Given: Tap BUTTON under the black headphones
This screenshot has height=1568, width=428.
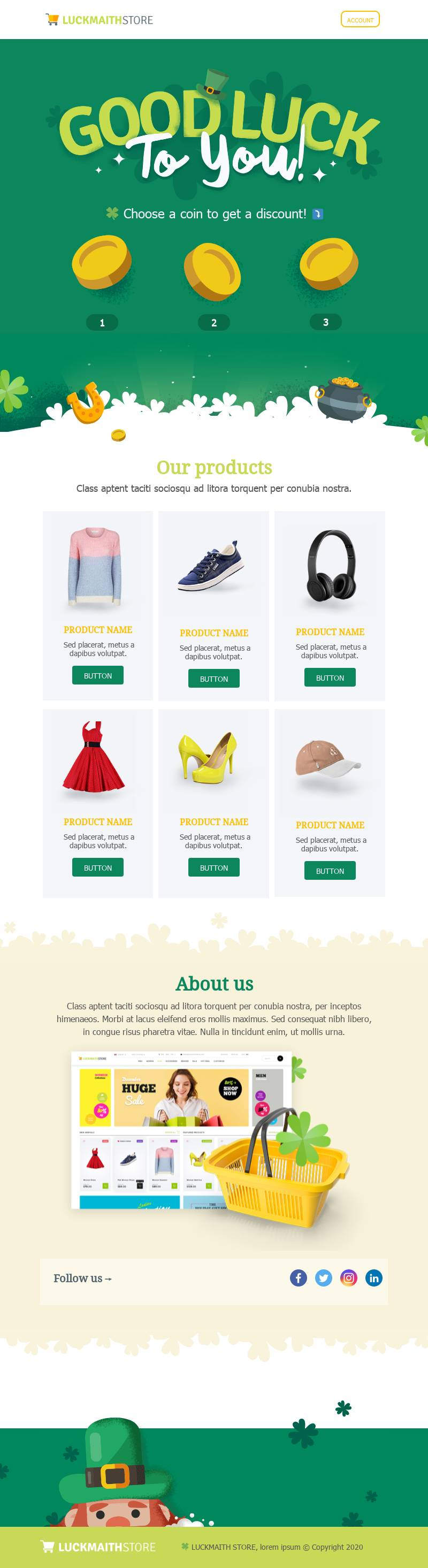Looking at the screenshot, I should coord(330,677).
